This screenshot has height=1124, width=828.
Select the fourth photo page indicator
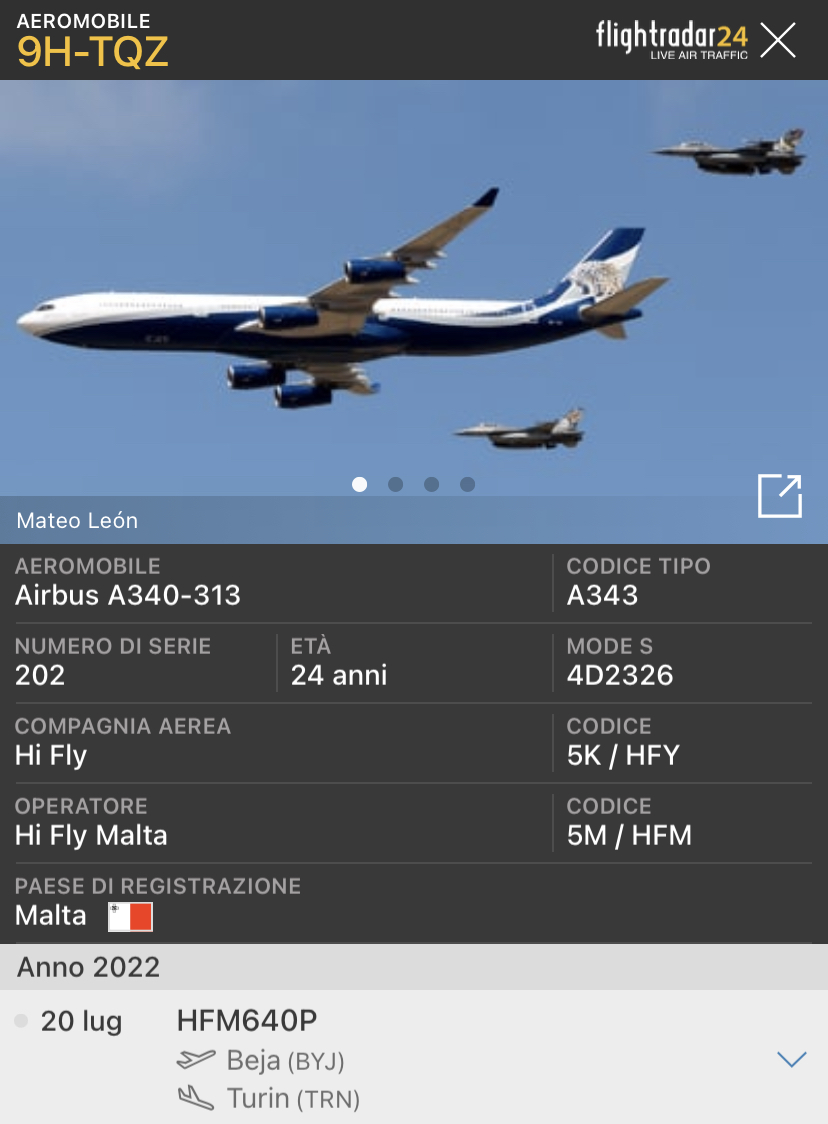click(x=467, y=485)
